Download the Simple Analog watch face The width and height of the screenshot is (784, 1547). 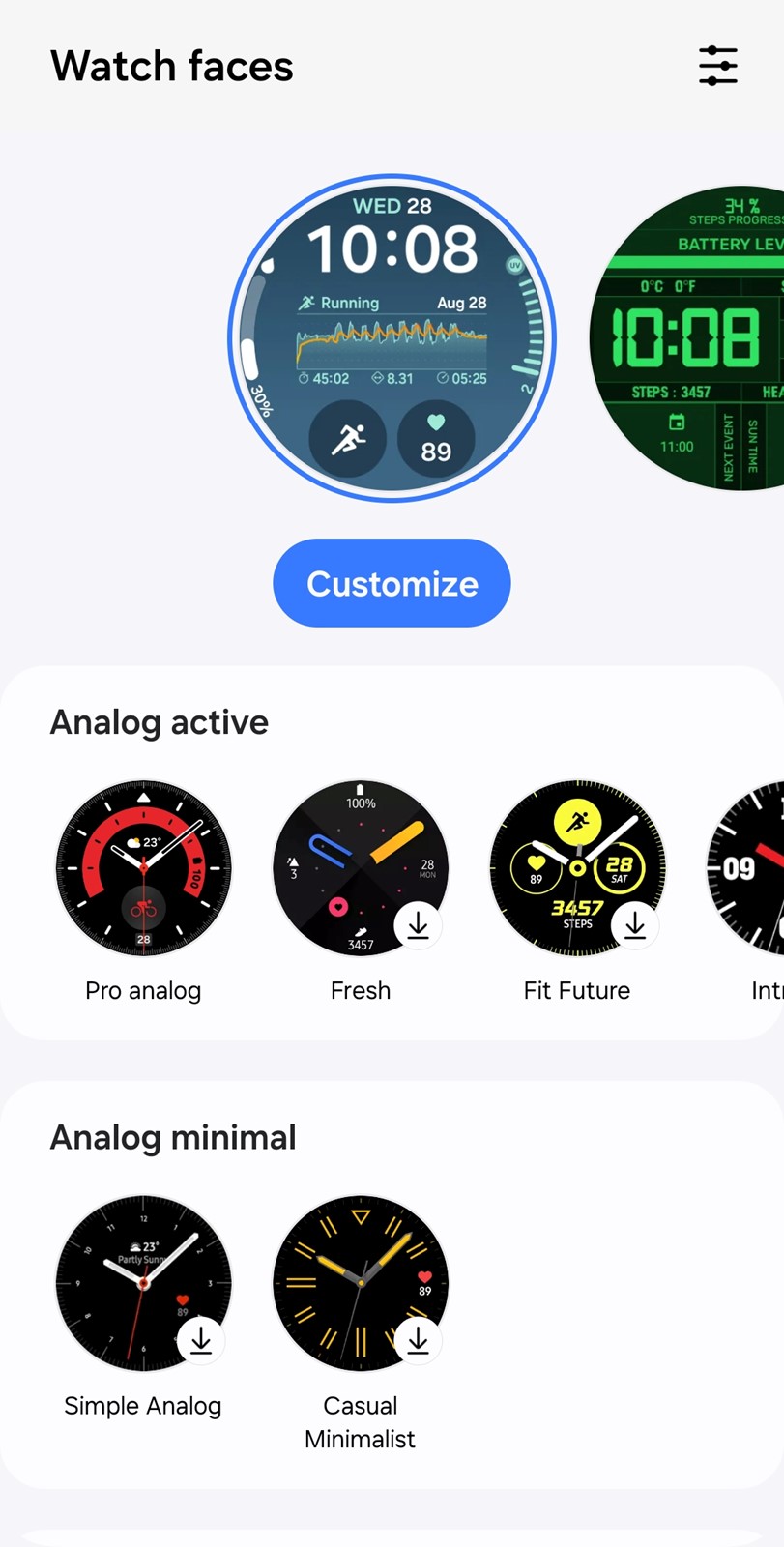tap(201, 1341)
